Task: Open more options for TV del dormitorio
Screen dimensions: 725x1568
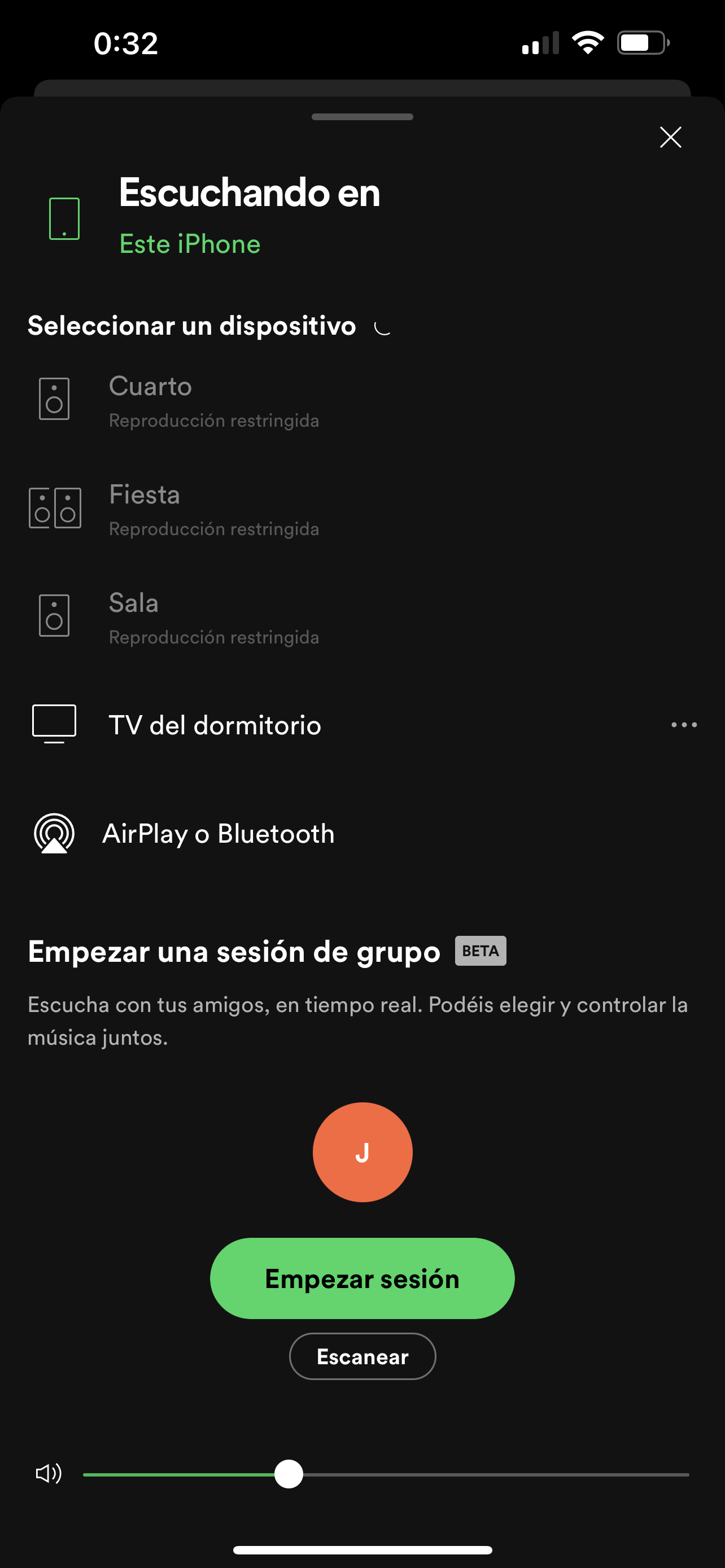Action: (684, 725)
